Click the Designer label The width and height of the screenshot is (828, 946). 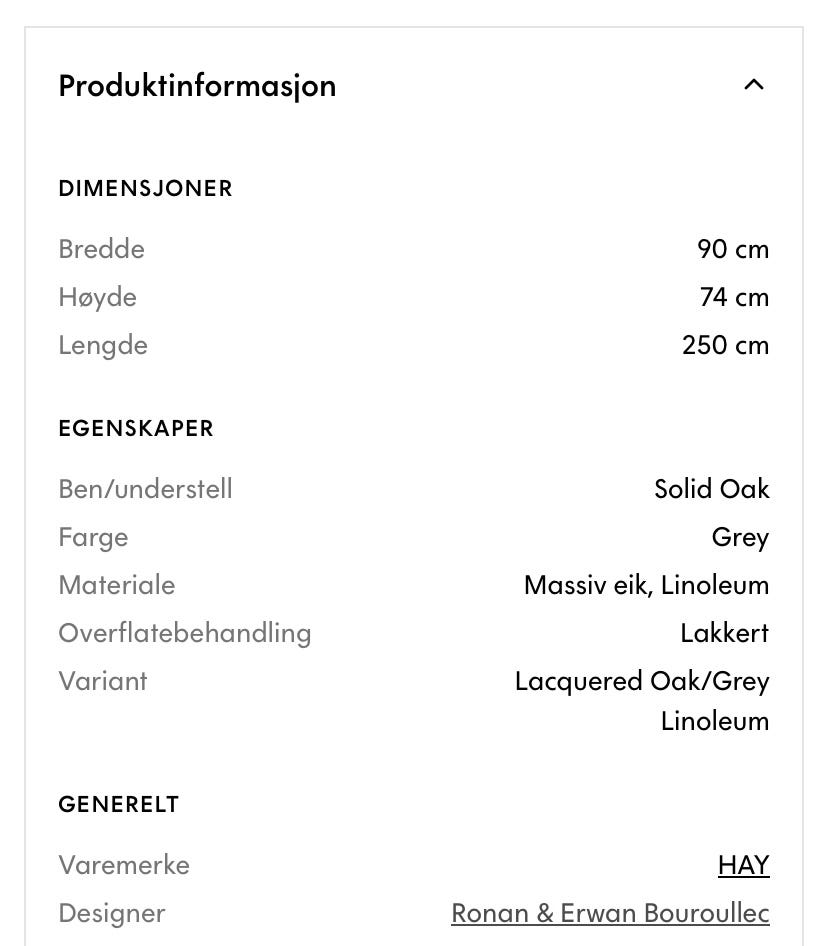112,912
